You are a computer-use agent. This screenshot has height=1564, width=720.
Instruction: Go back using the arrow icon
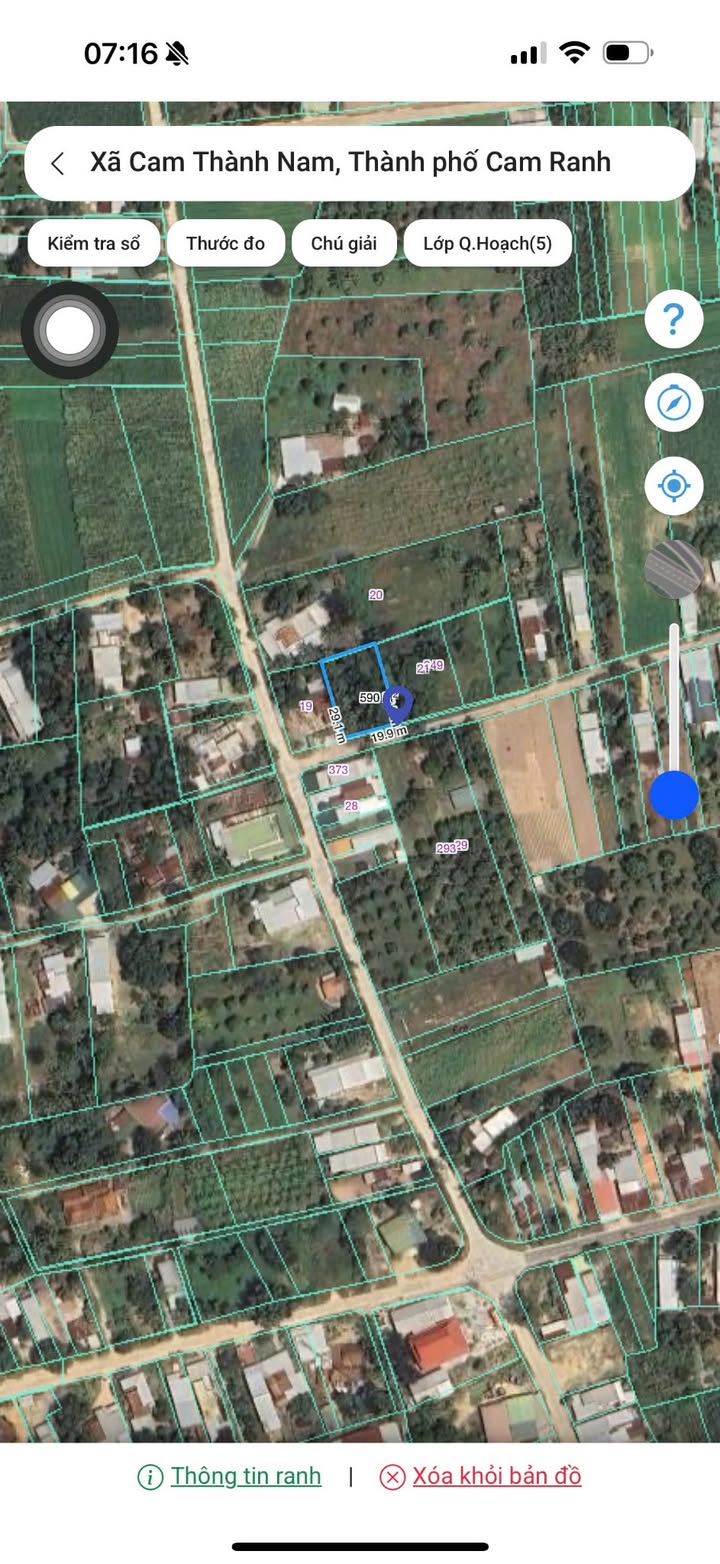58,163
